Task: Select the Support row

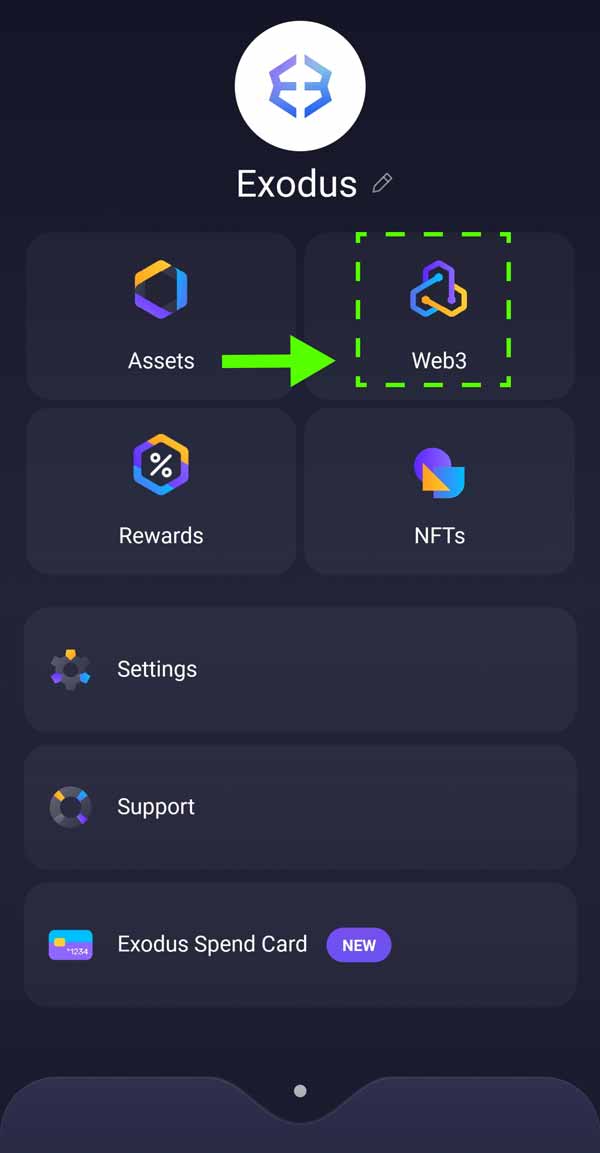Action: (300, 807)
